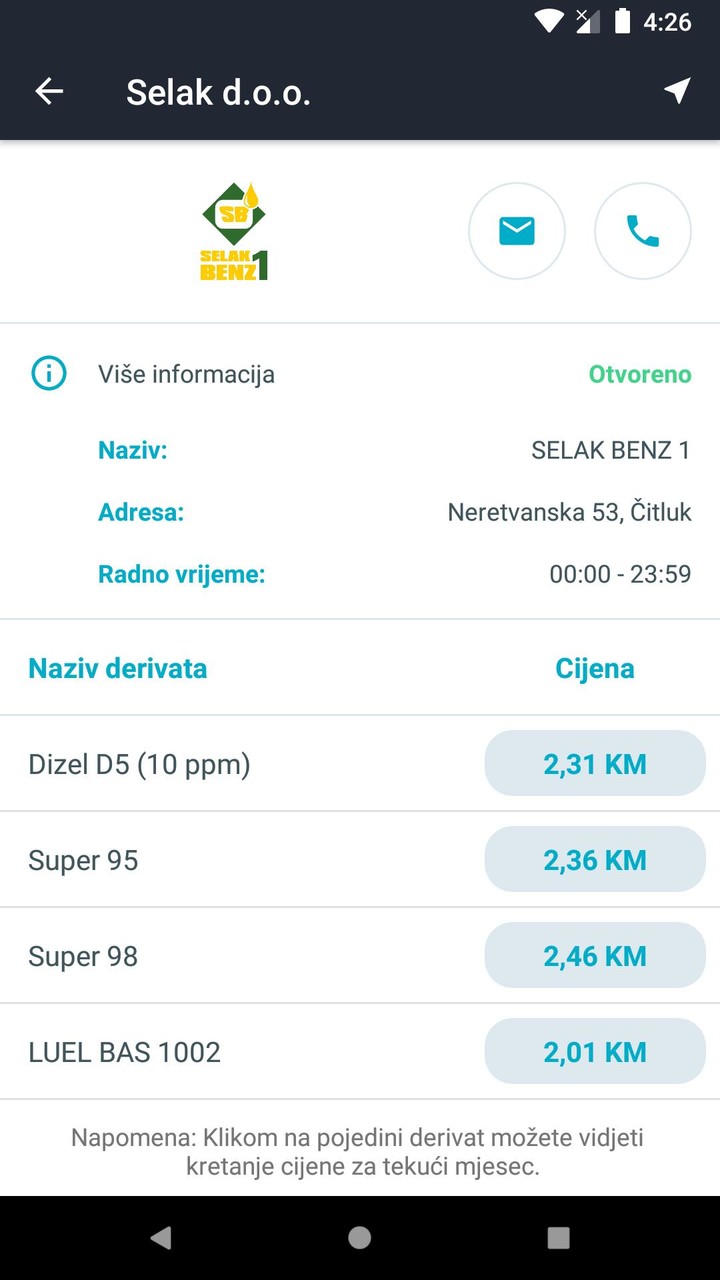Tap the 2,36 KM price for Super 95
Image resolution: width=720 pixels, height=1280 pixels.
594,859
